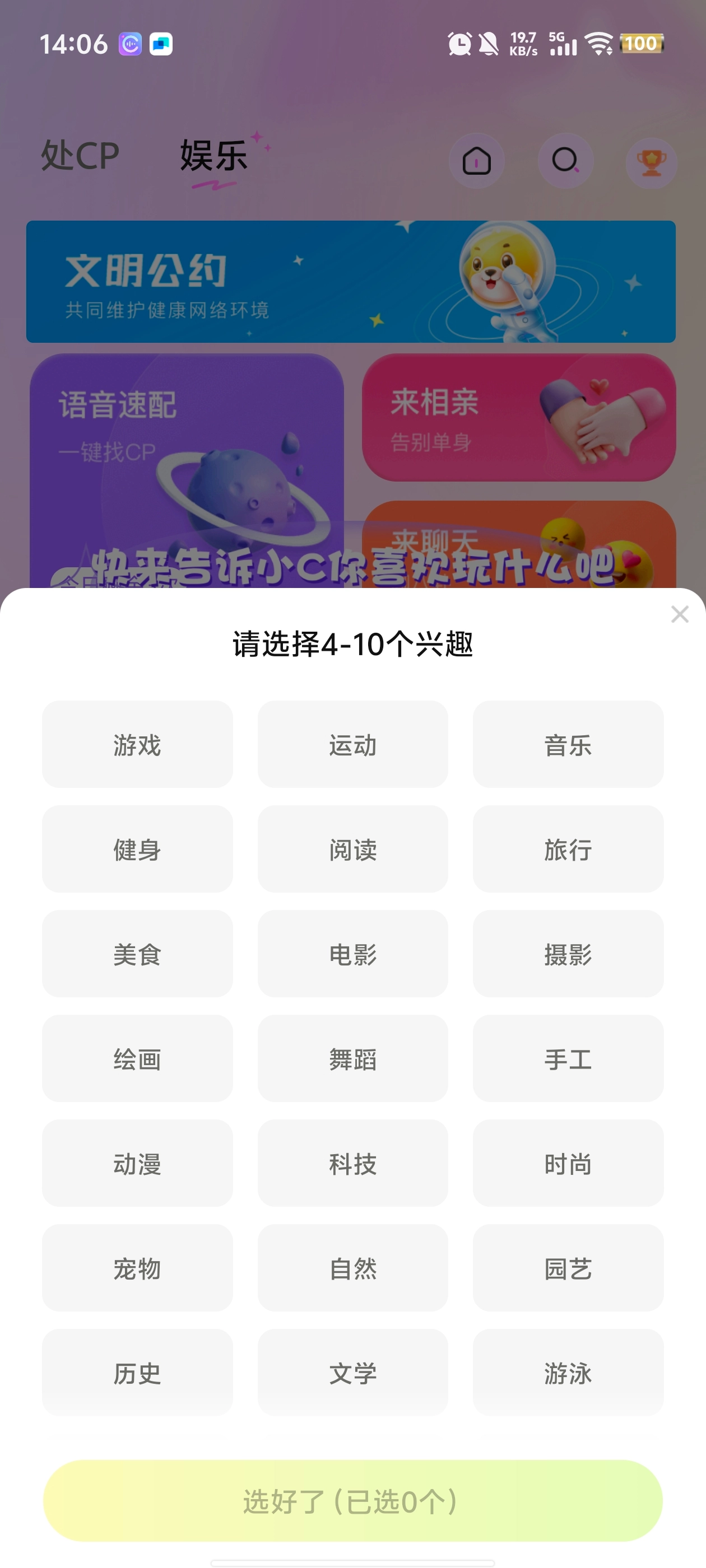Open the home icon in the top bar

tap(477, 160)
